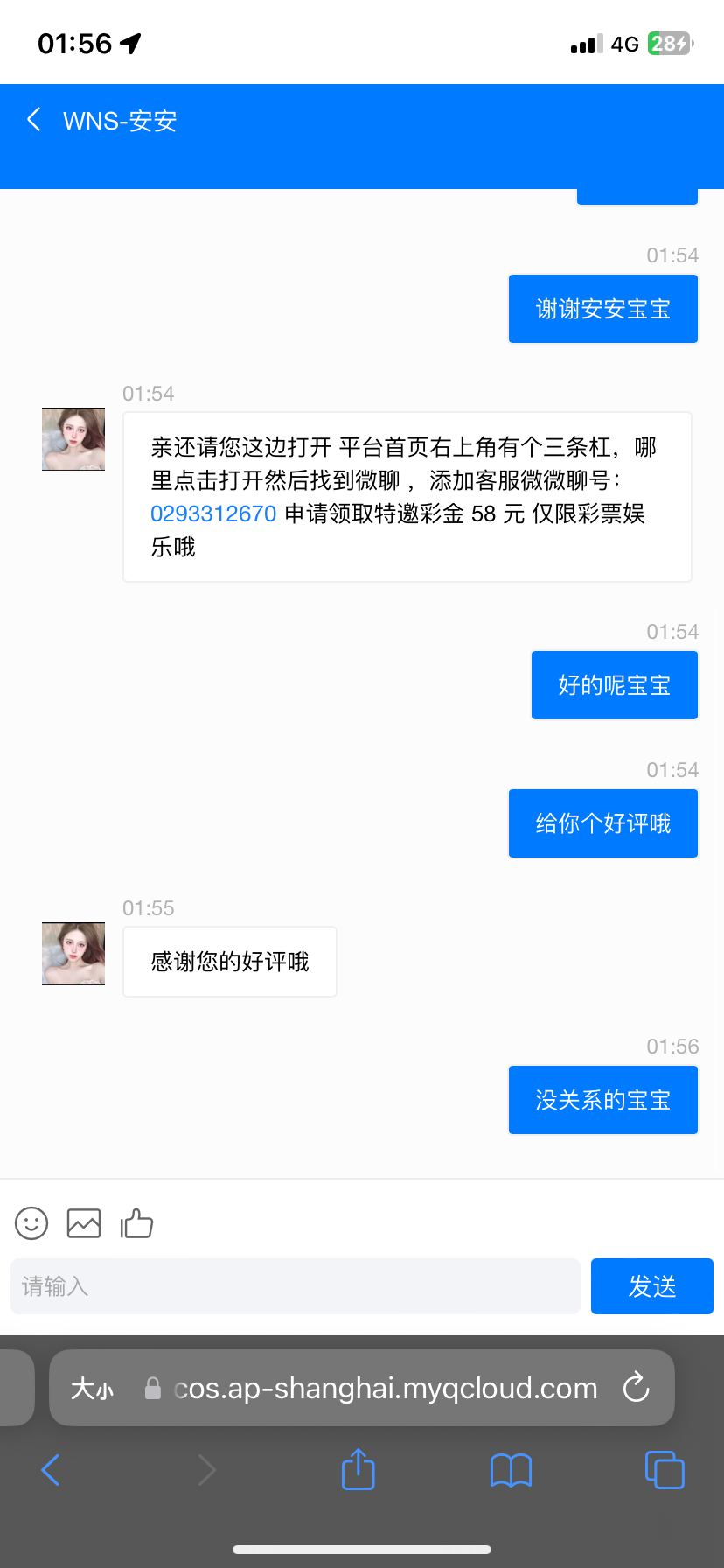The height and width of the screenshot is (1568, 724).
Task: Navigate back in Safari's toolbar
Action: tap(51, 1470)
